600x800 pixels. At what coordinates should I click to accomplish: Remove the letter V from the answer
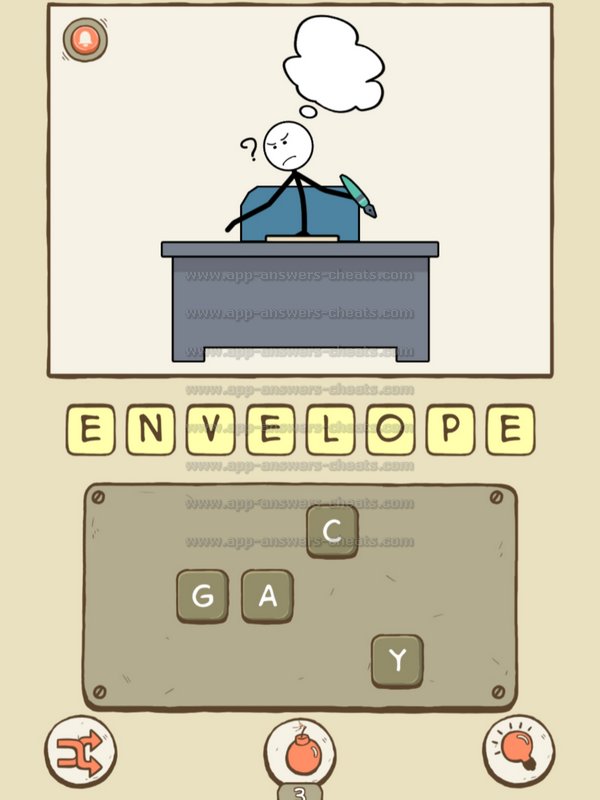210,430
